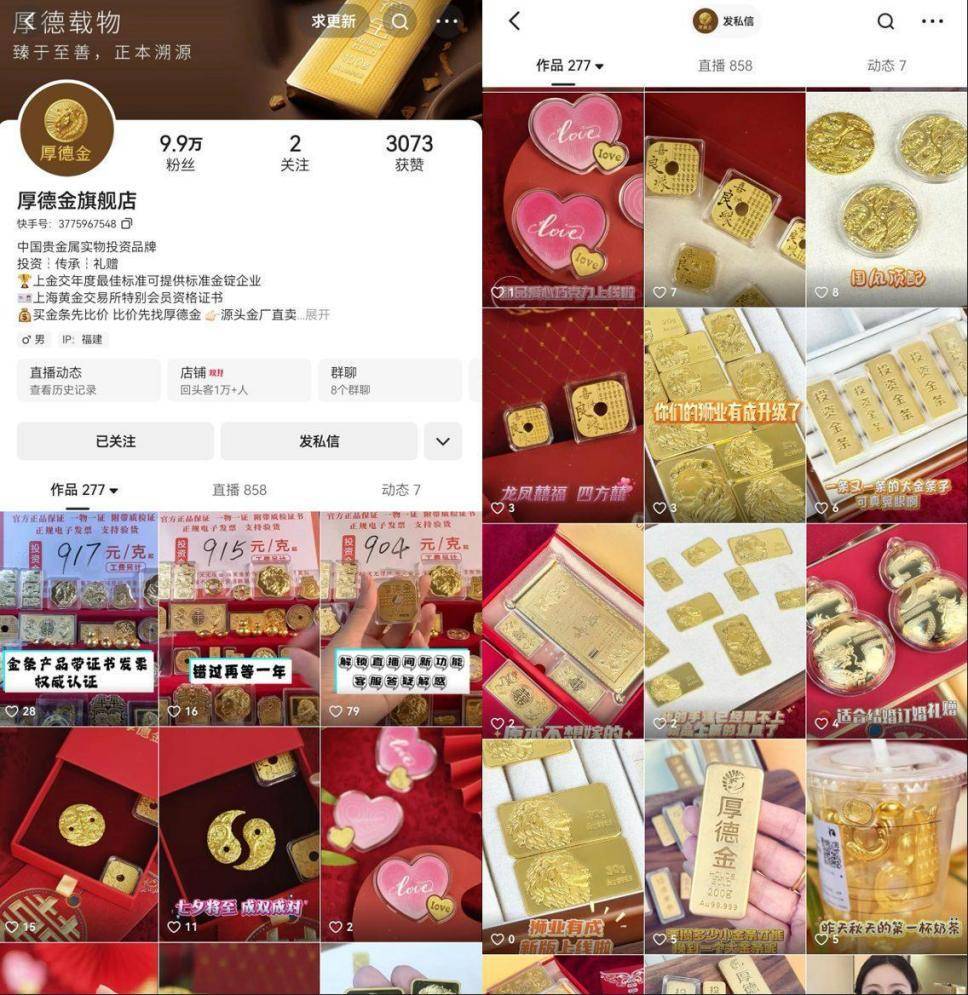Open the 厚德金 profile avatar
Viewport: 968px width, 995px height.
click(65, 130)
